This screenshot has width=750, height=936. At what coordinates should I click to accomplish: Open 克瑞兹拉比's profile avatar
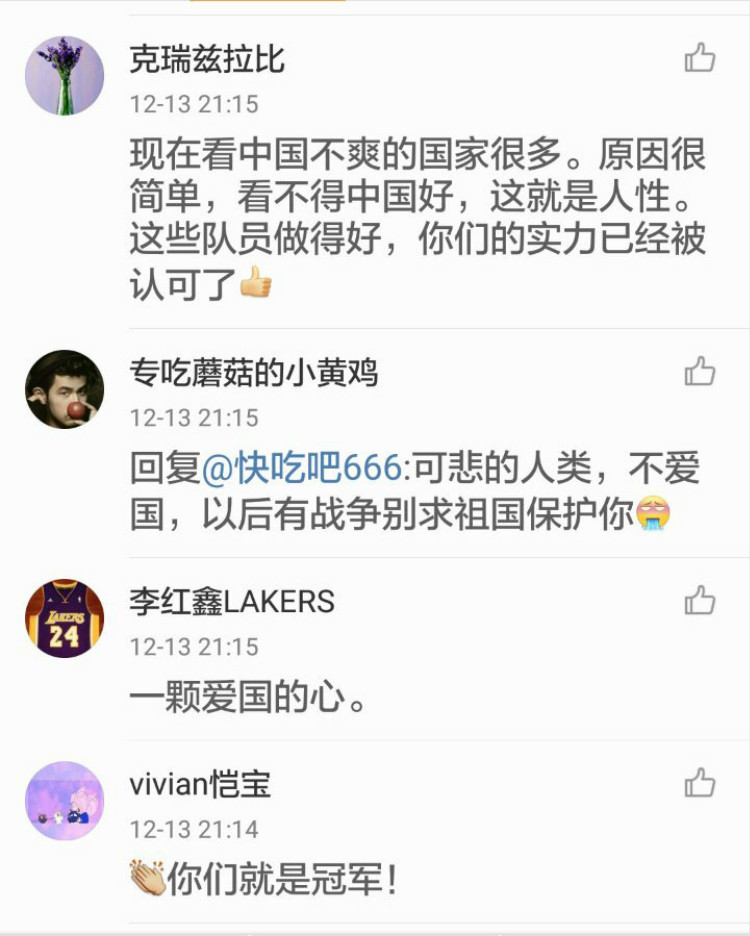coord(64,76)
